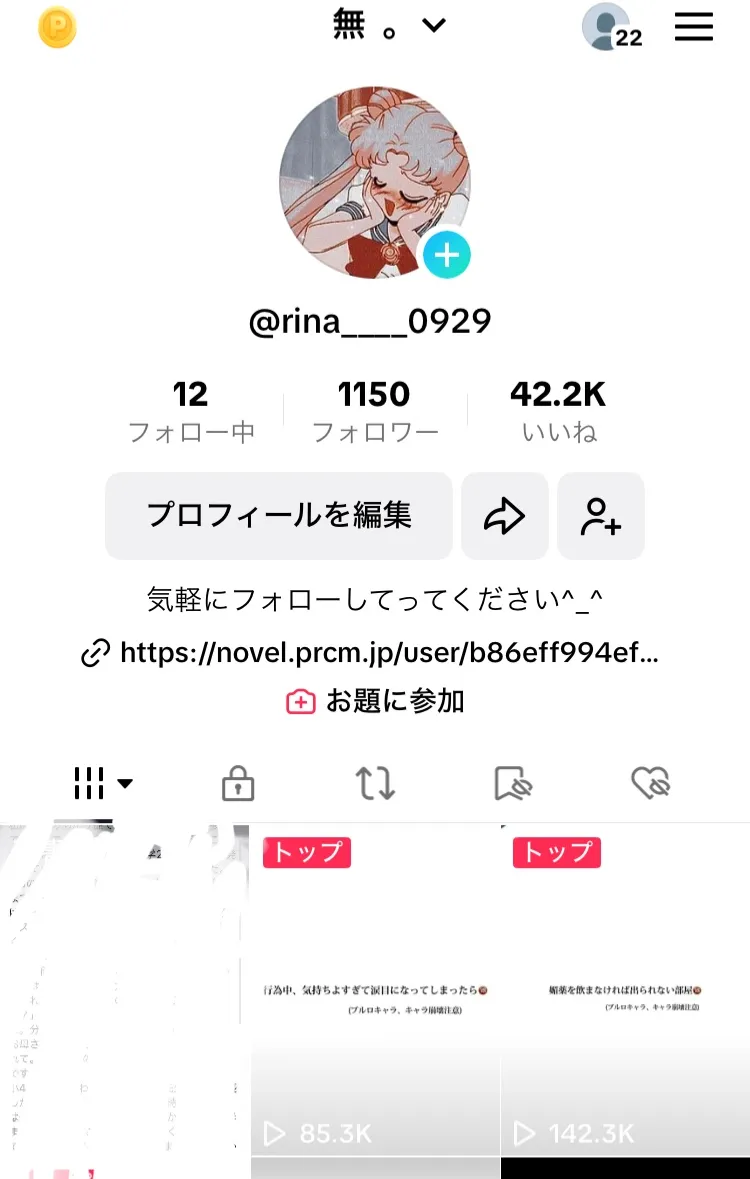Tap プロフィールを編集 button
This screenshot has width=750, height=1179.
point(279,516)
